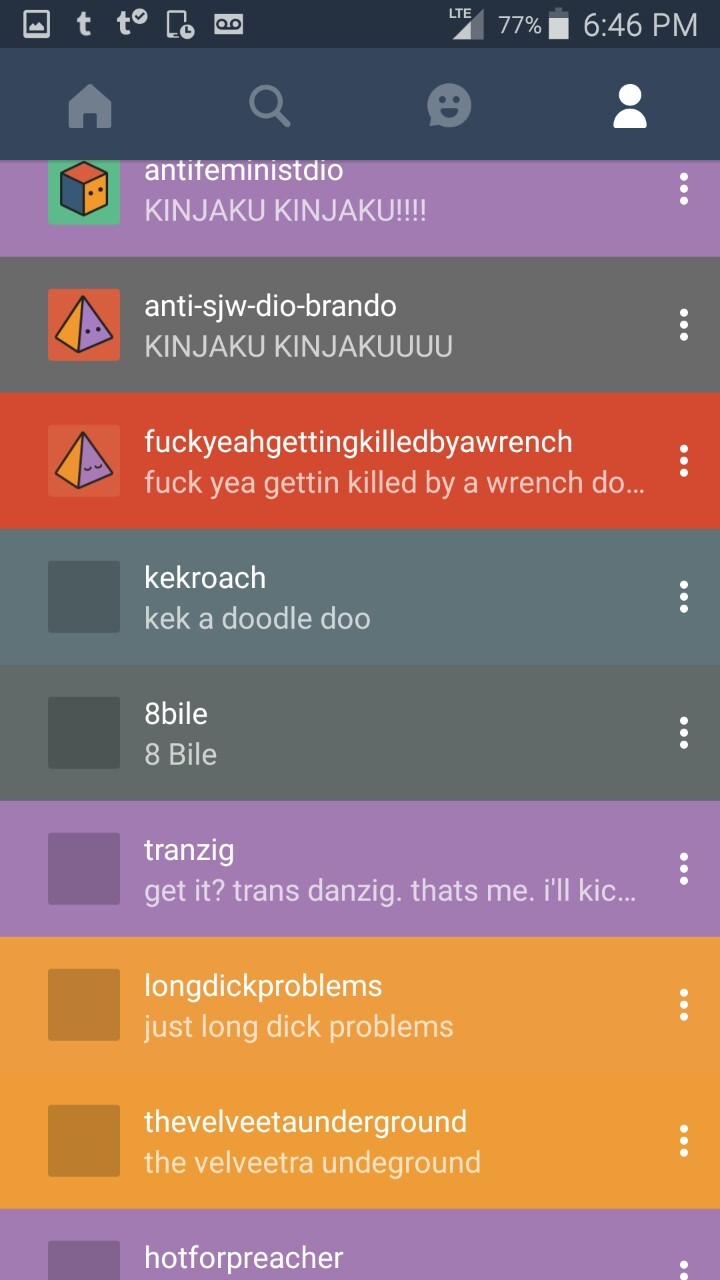Open the messaging and activity tab

[x=449, y=106]
